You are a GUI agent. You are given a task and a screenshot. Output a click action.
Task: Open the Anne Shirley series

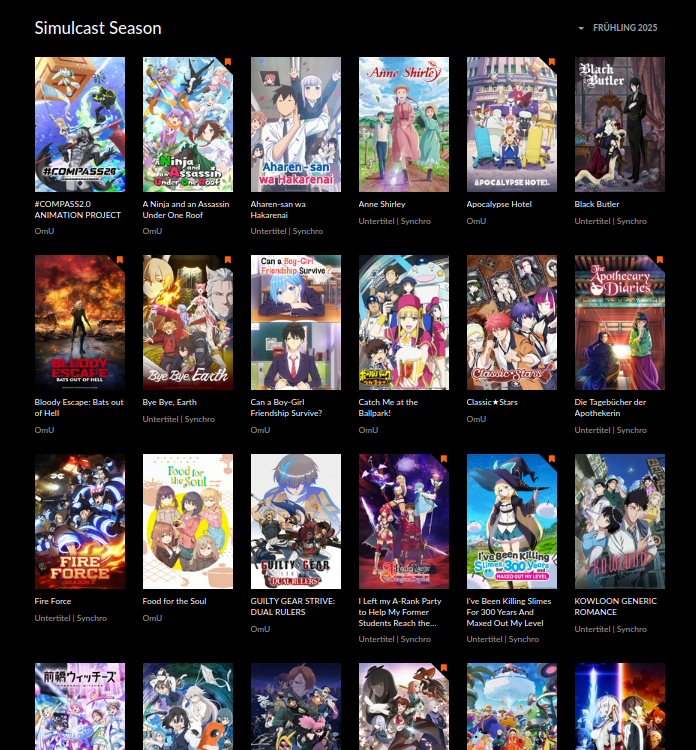pyautogui.click(x=404, y=125)
